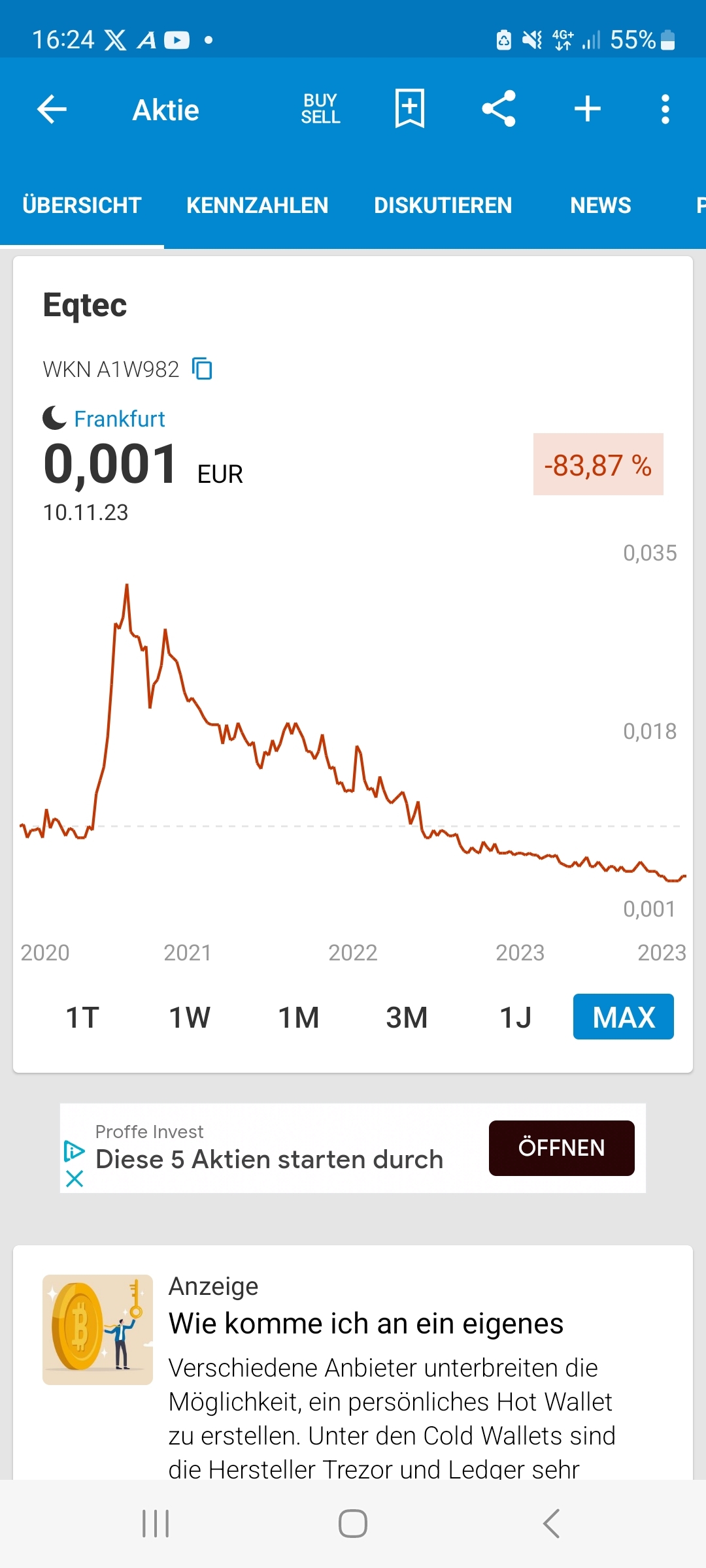The image size is (706, 1568).
Task: Select the MAX time range
Action: (x=622, y=1017)
